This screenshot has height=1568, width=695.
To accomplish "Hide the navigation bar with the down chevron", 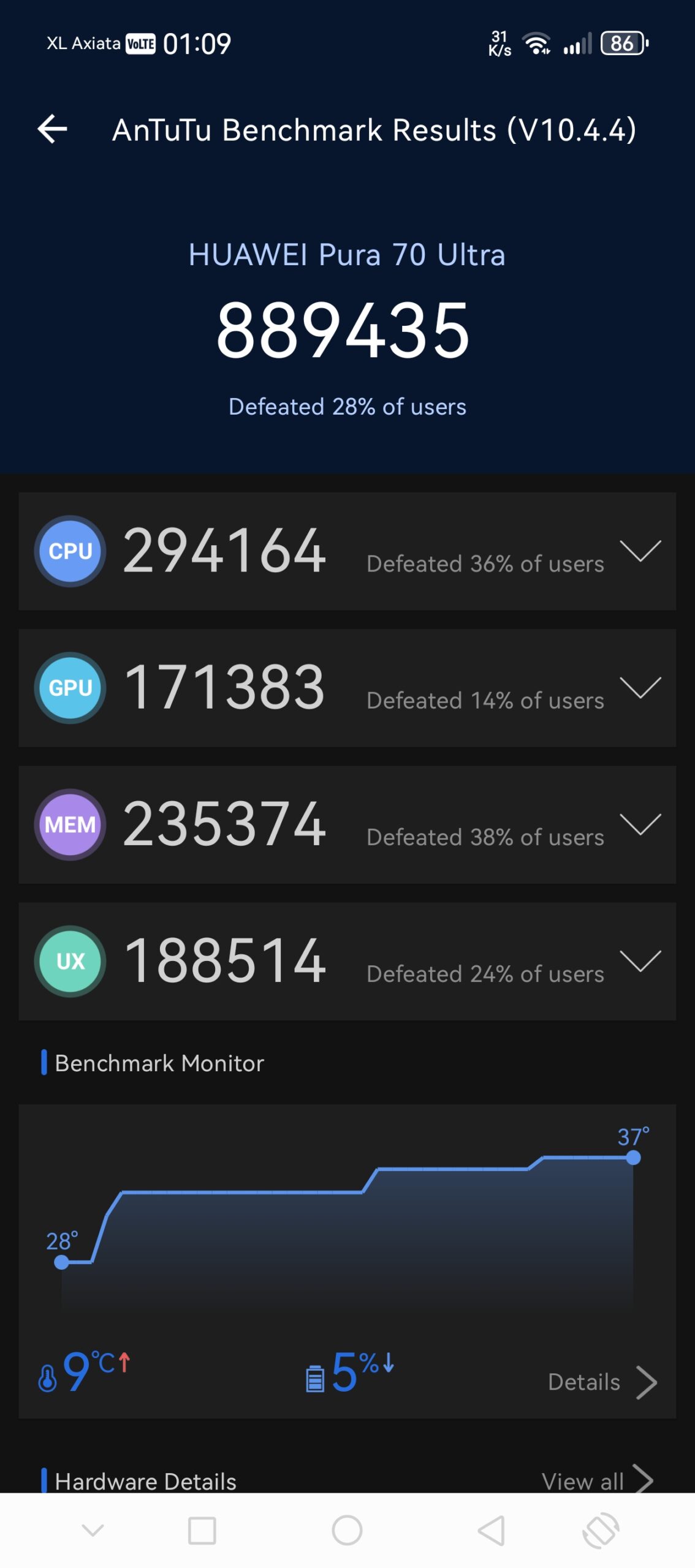I will [x=93, y=1531].
